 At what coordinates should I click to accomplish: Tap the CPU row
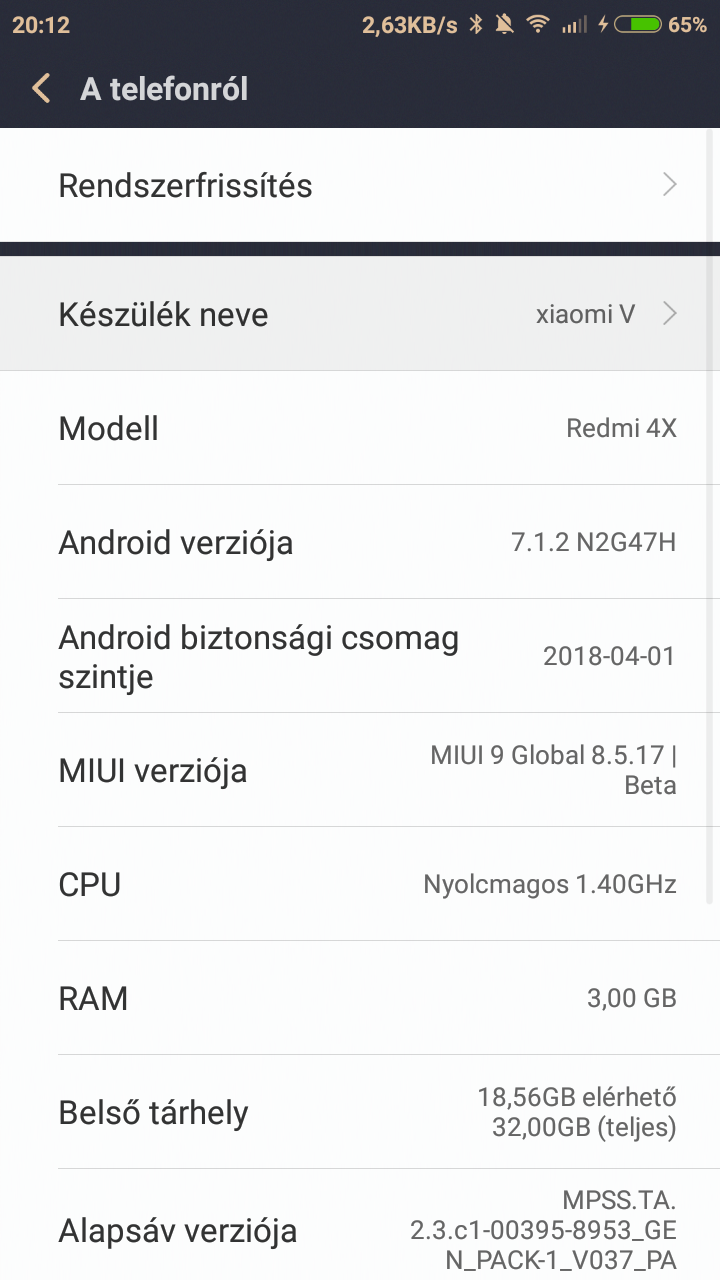point(360,884)
